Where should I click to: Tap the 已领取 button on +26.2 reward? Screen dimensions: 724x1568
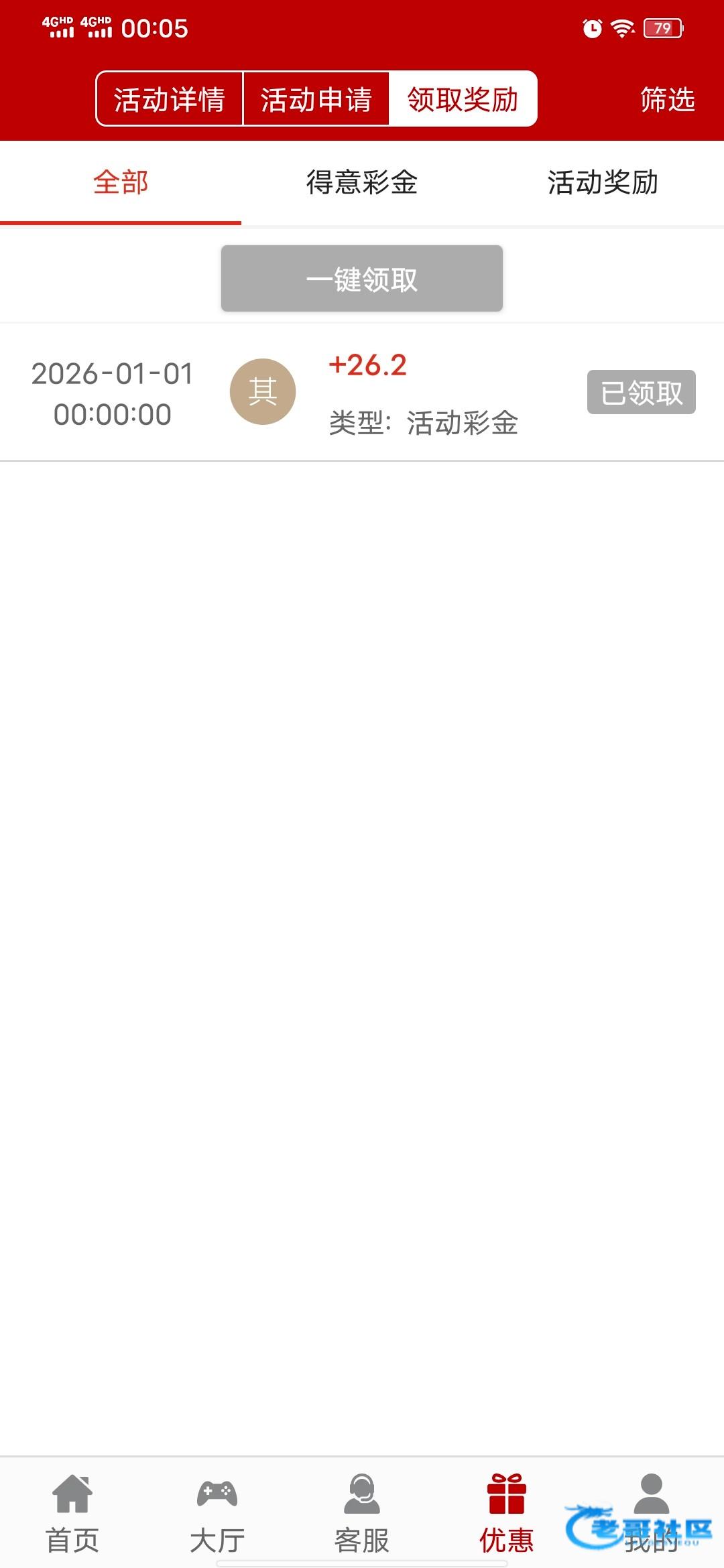(x=641, y=392)
